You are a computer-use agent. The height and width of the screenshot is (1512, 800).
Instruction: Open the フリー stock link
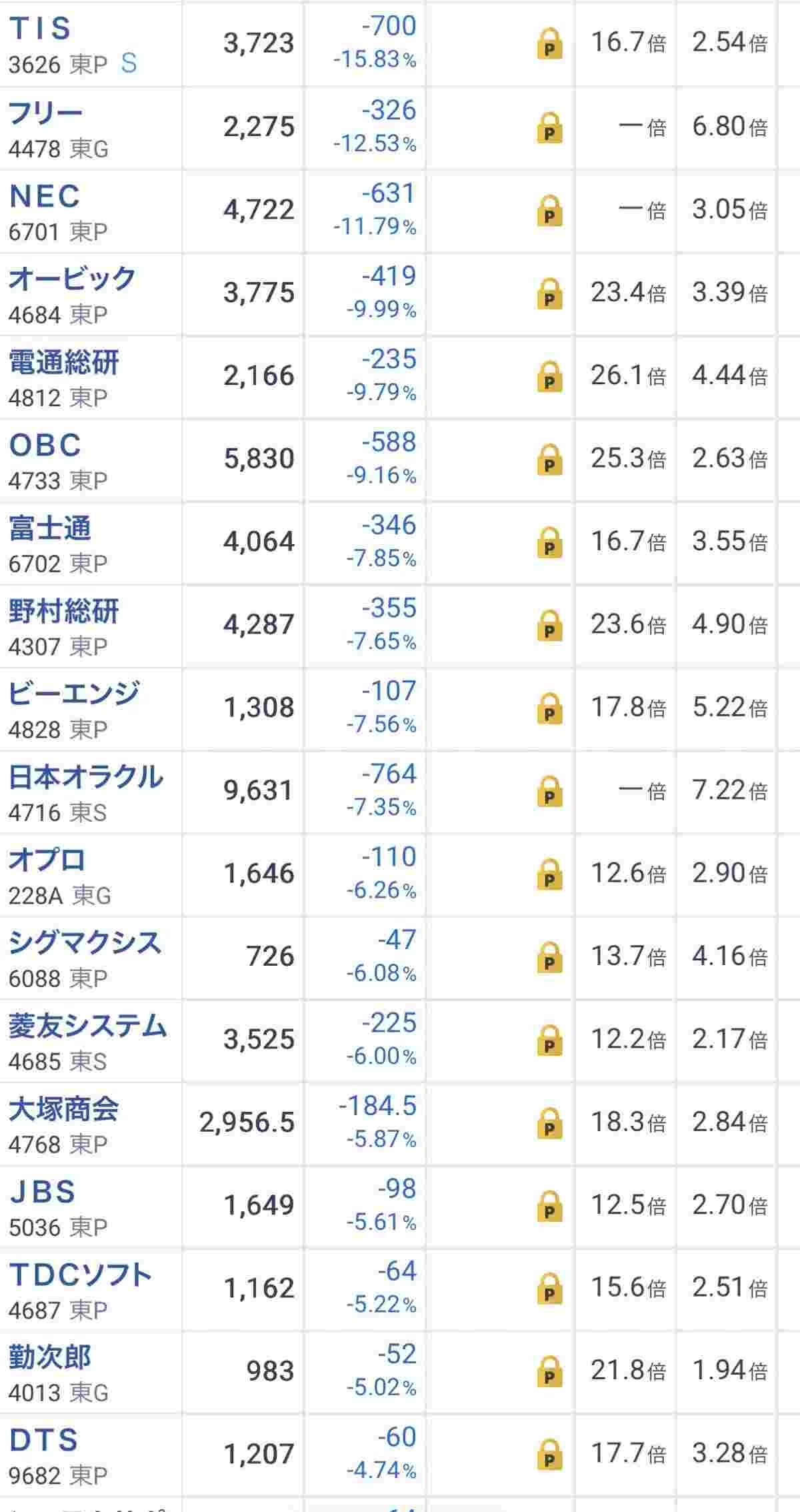click(x=45, y=113)
